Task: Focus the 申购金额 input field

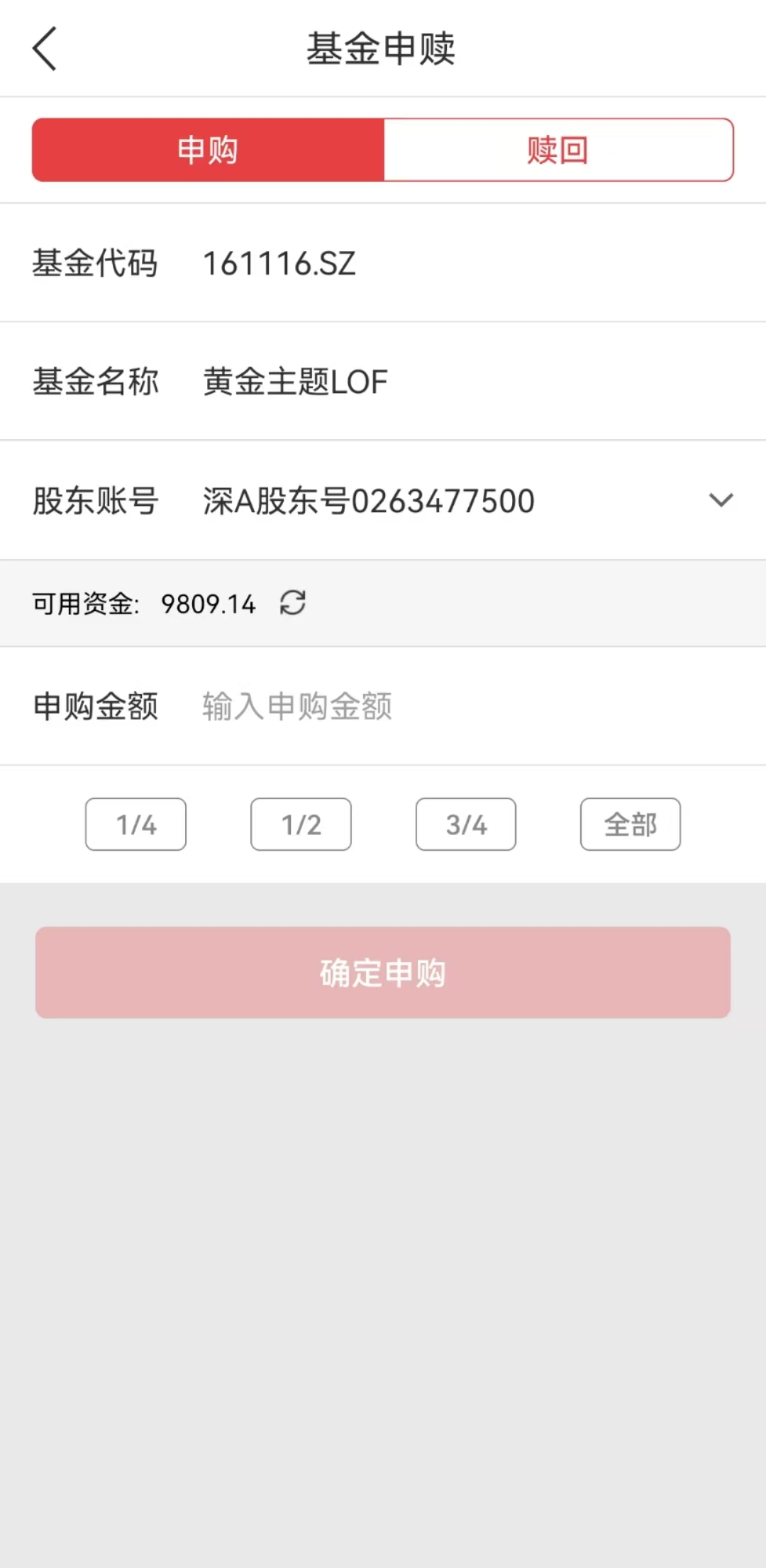Action: coord(426,706)
